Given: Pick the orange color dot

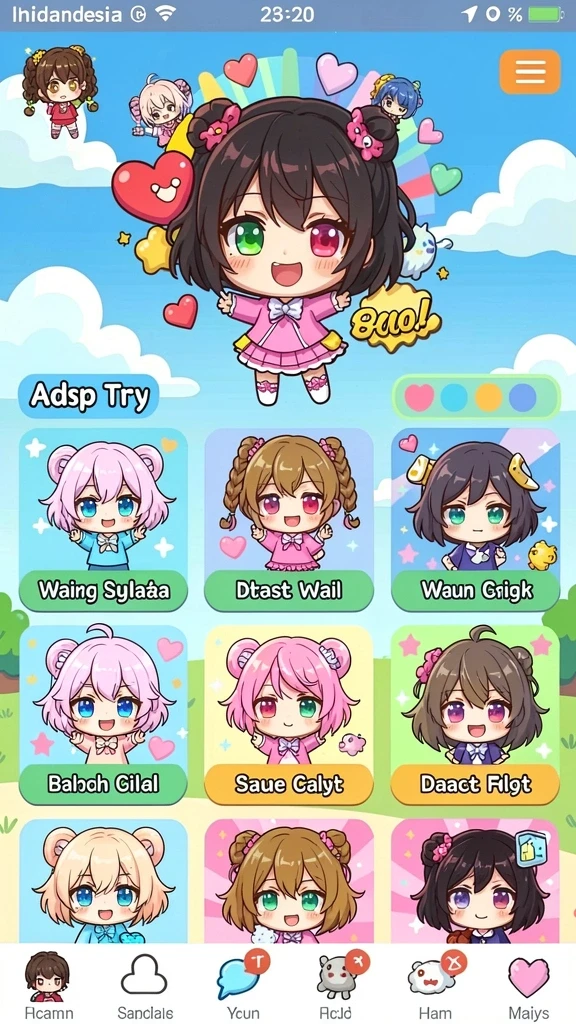Looking at the screenshot, I should [x=488, y=397].
